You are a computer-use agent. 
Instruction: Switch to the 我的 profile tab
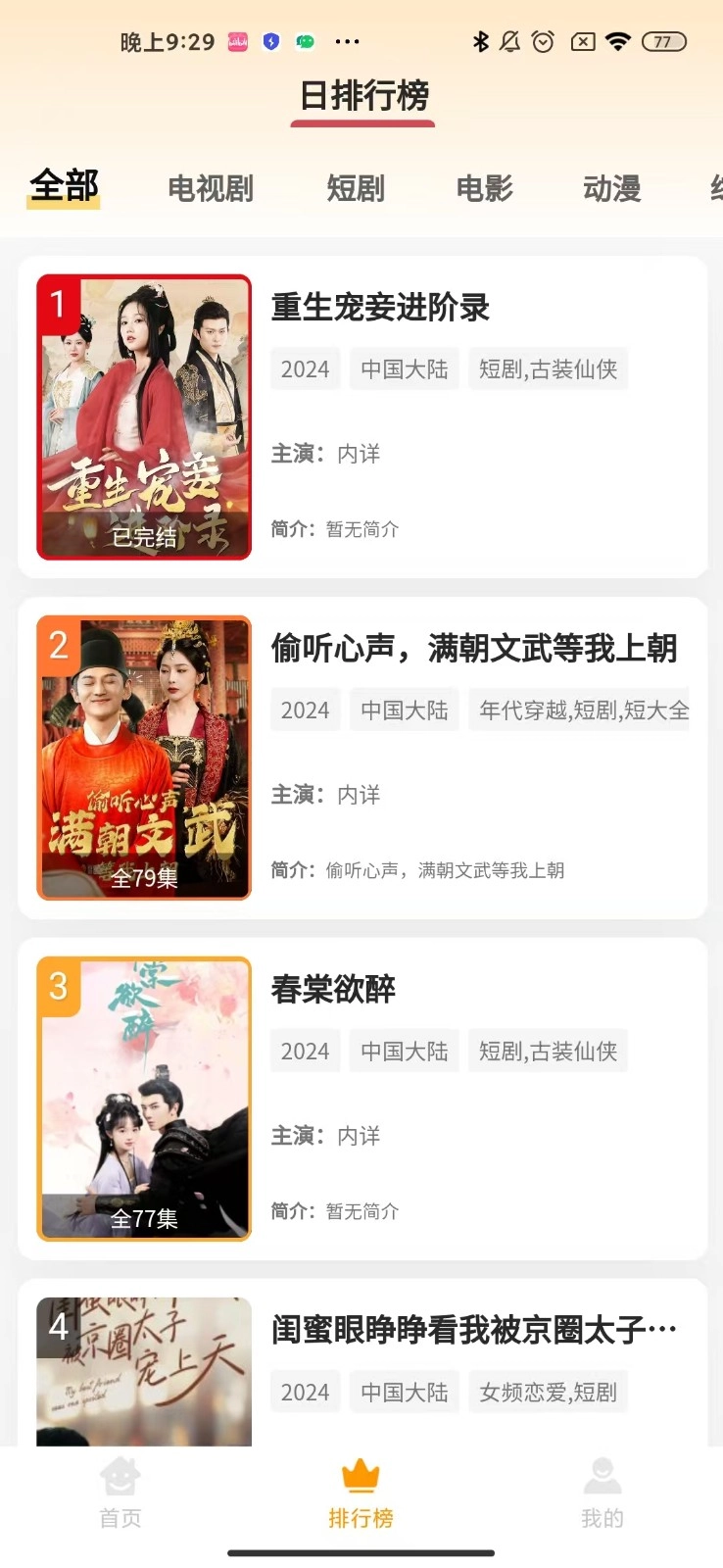coord(602,1494)
